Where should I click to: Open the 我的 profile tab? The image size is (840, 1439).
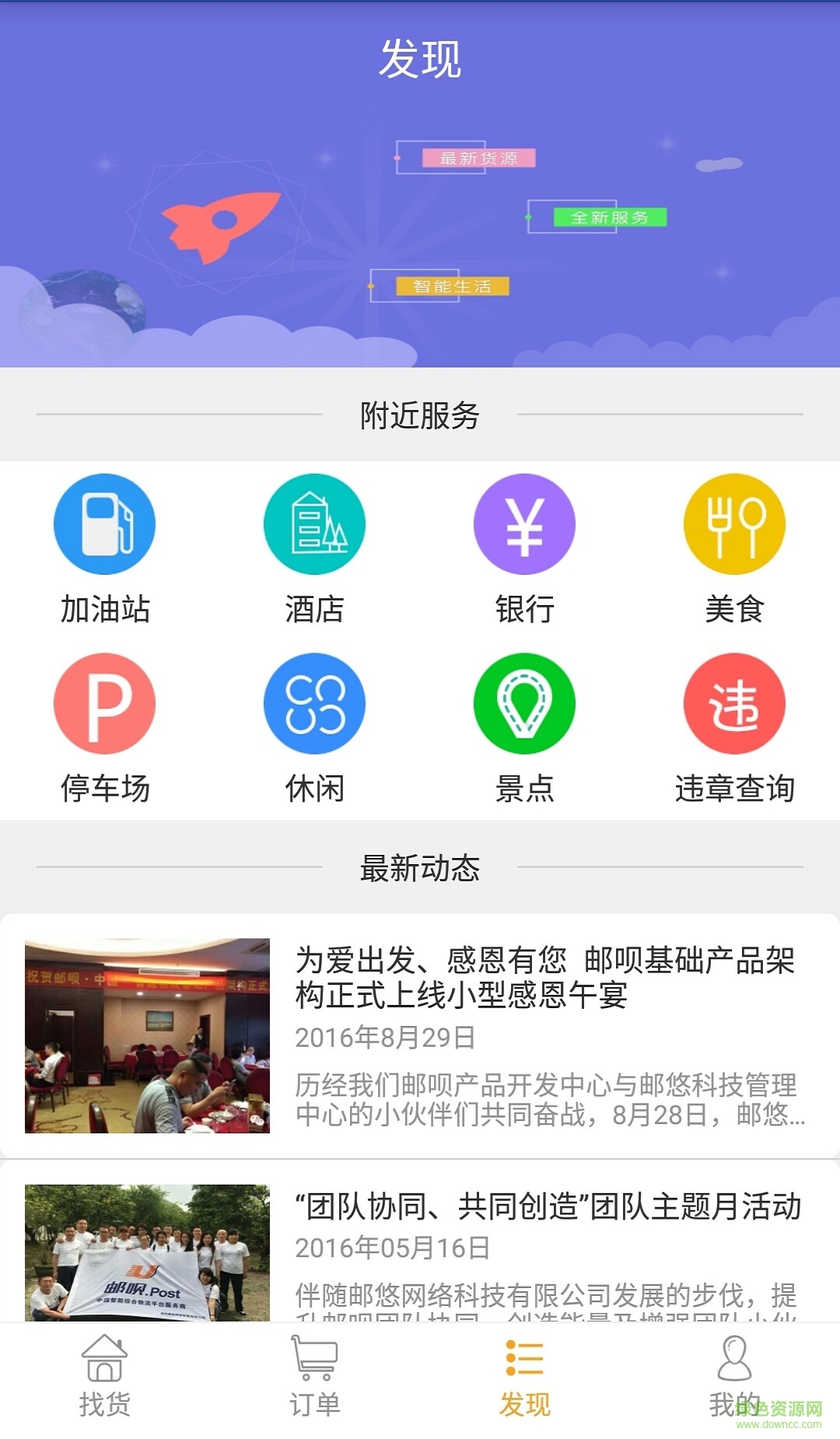(735, 1381)
